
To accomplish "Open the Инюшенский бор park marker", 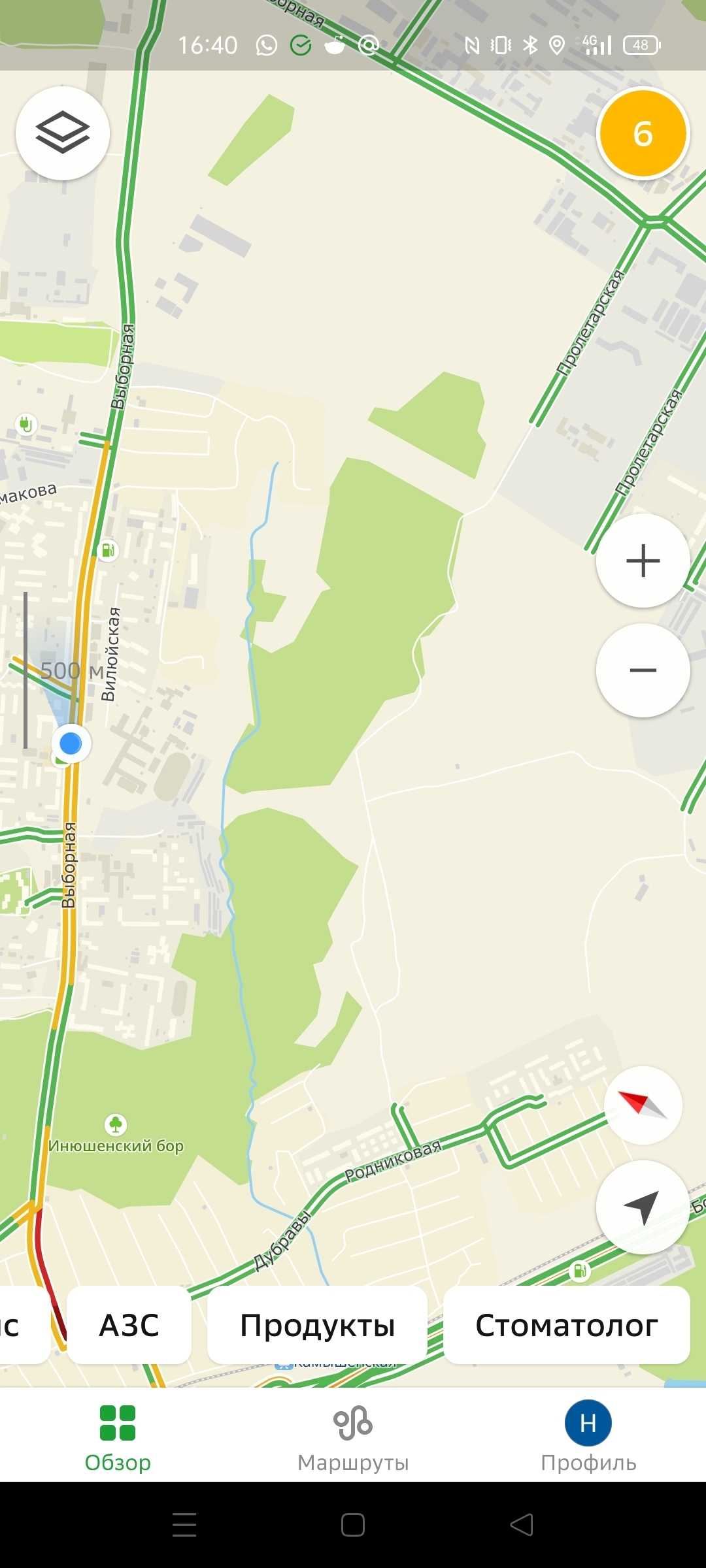I will click(116, 1124).
